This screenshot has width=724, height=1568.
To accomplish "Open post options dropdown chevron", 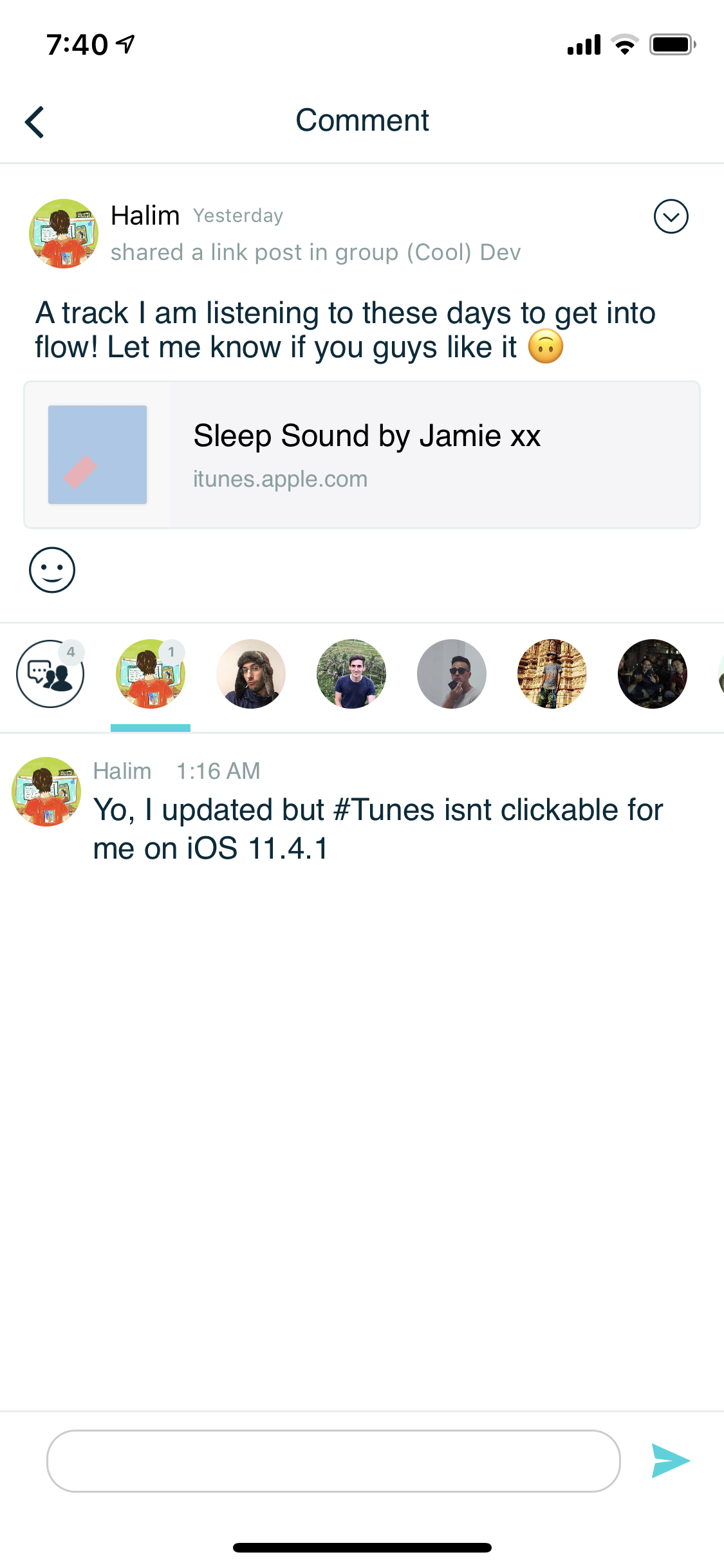I will pos(671,216).
